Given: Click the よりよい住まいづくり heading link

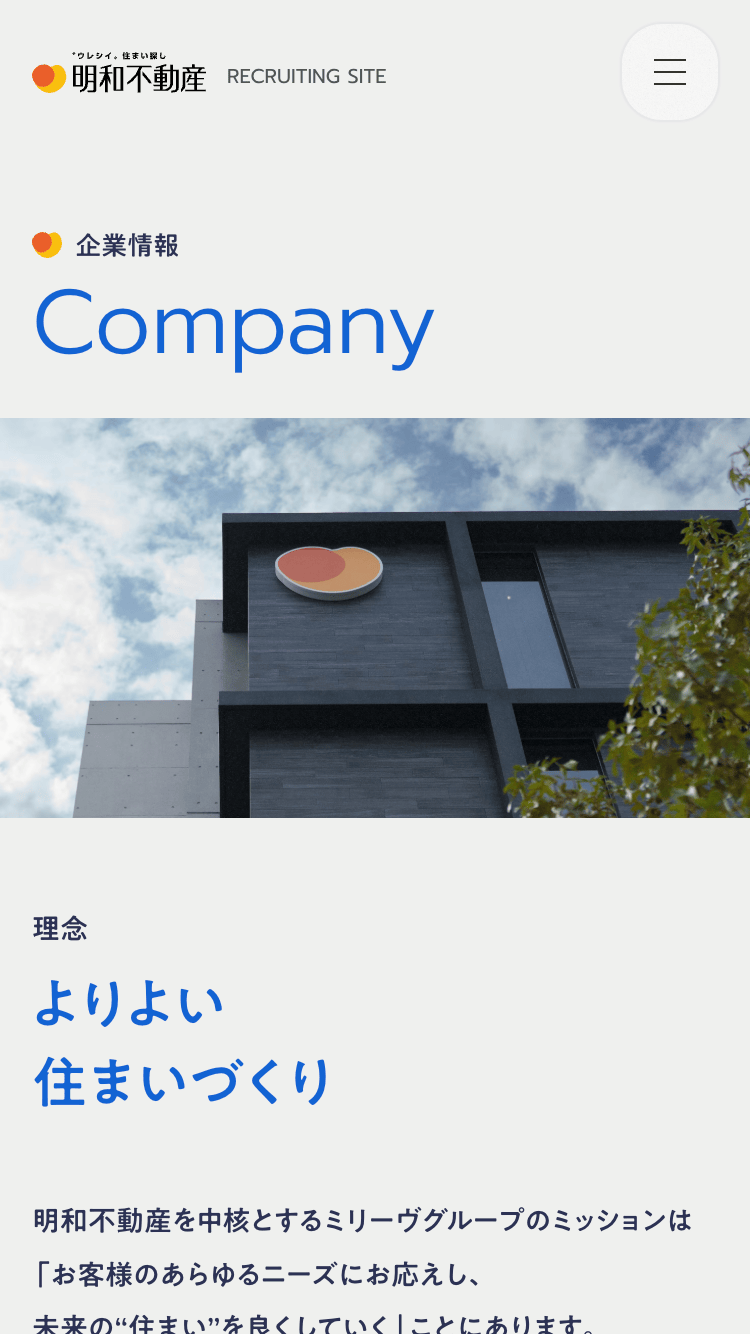Looking at the screenshot, I should pos(183,1040).
